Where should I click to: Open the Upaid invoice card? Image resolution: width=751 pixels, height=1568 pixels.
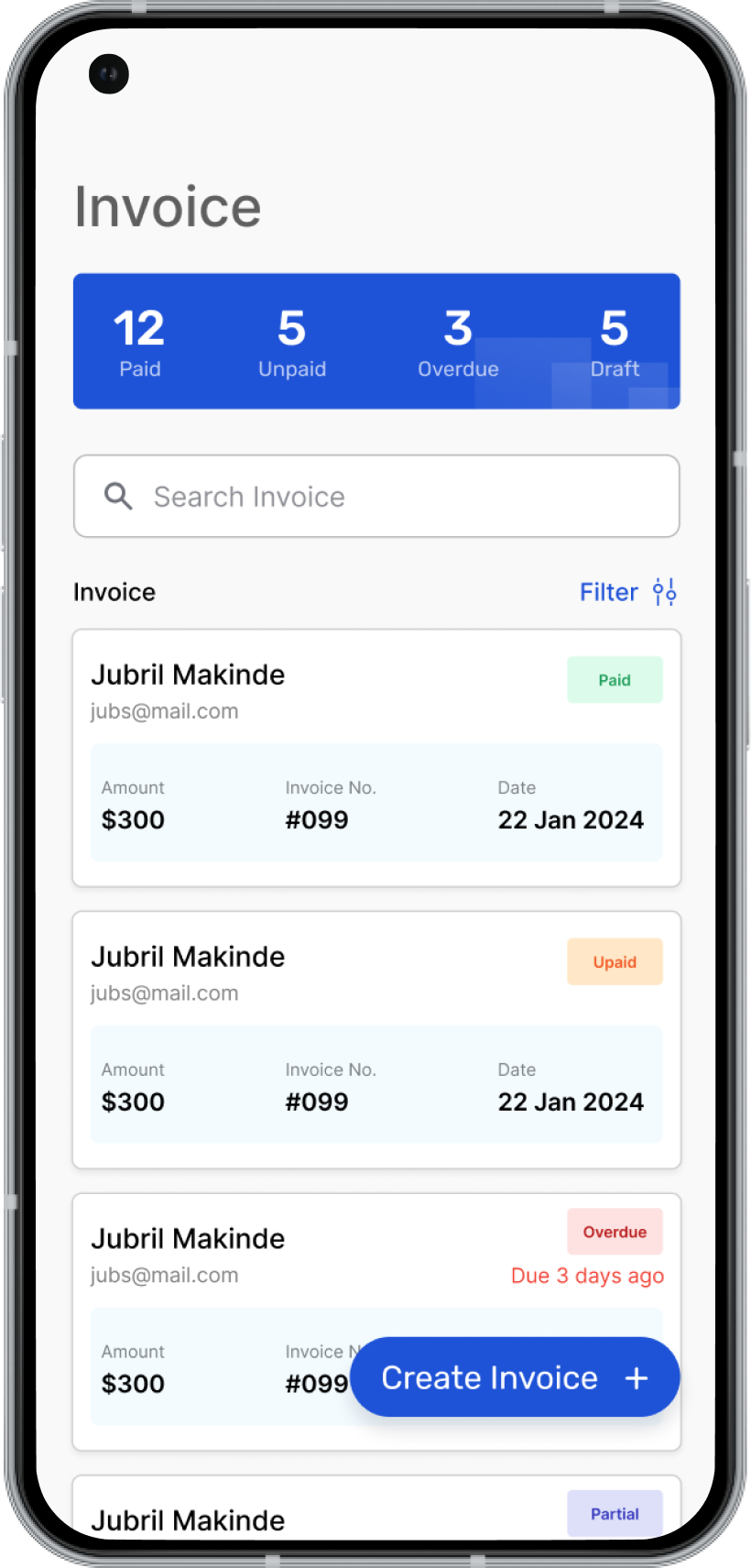coord(376,1040)
